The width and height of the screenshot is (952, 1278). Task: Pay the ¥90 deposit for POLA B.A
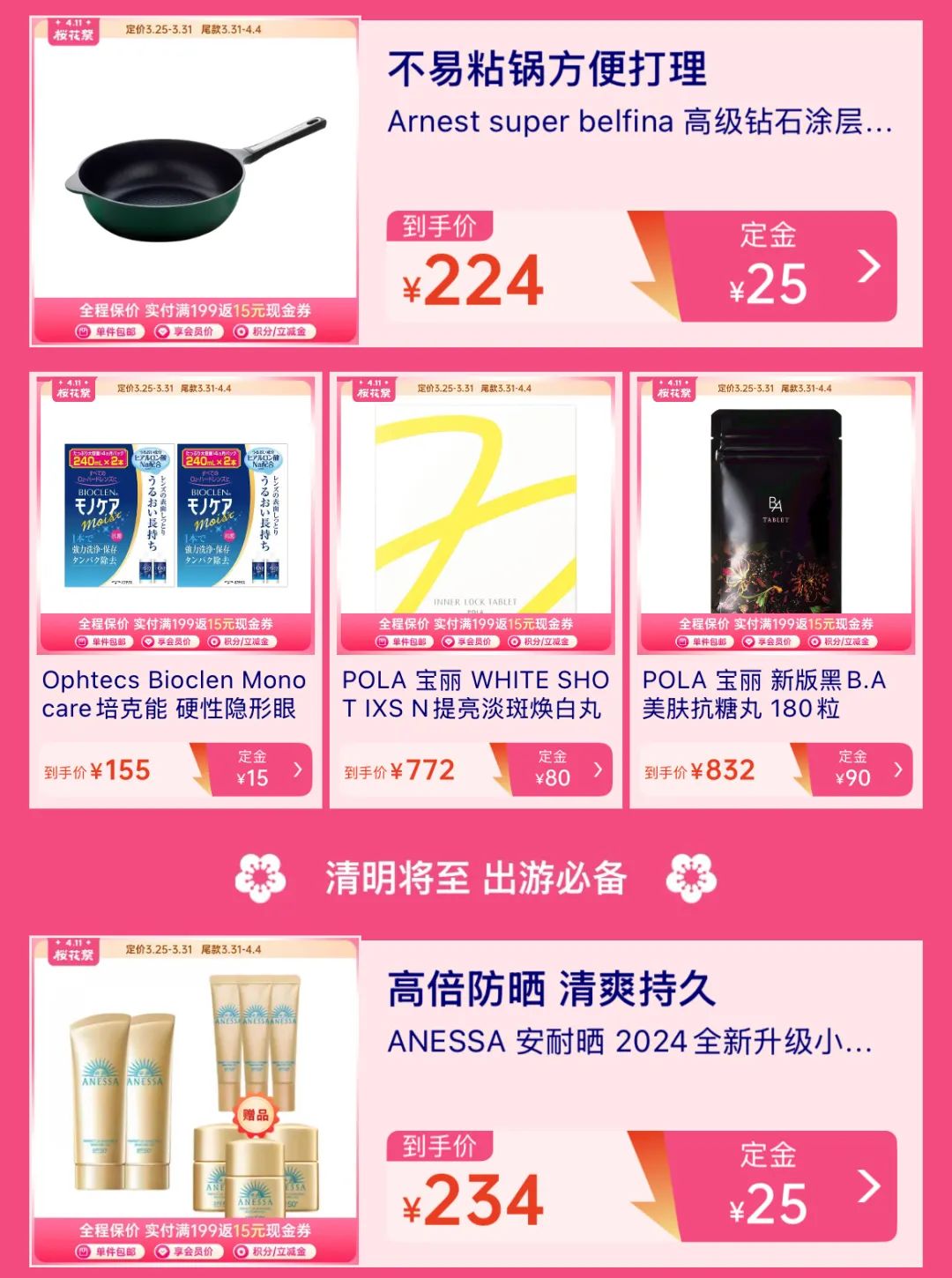860,769
